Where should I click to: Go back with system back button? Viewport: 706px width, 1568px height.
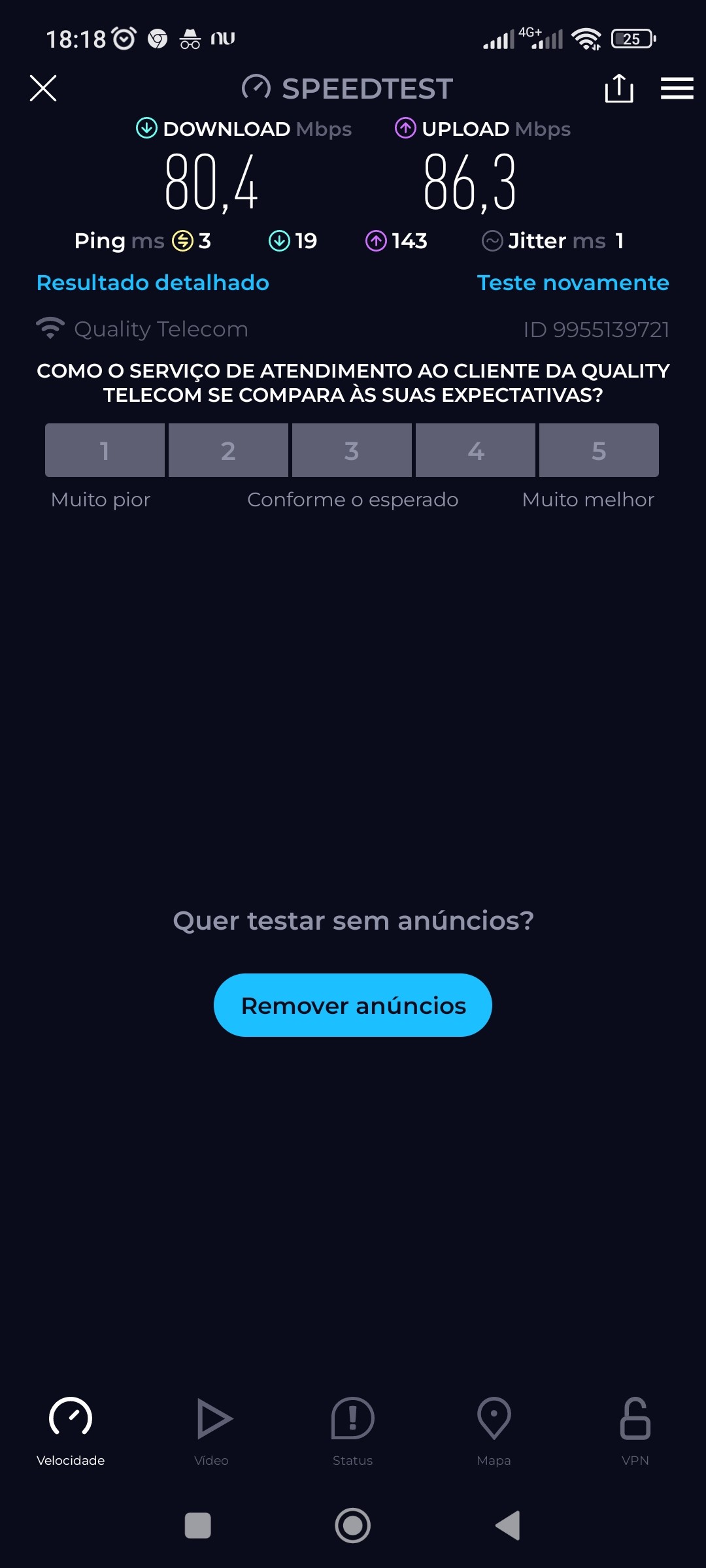[x=508, y=1526]
